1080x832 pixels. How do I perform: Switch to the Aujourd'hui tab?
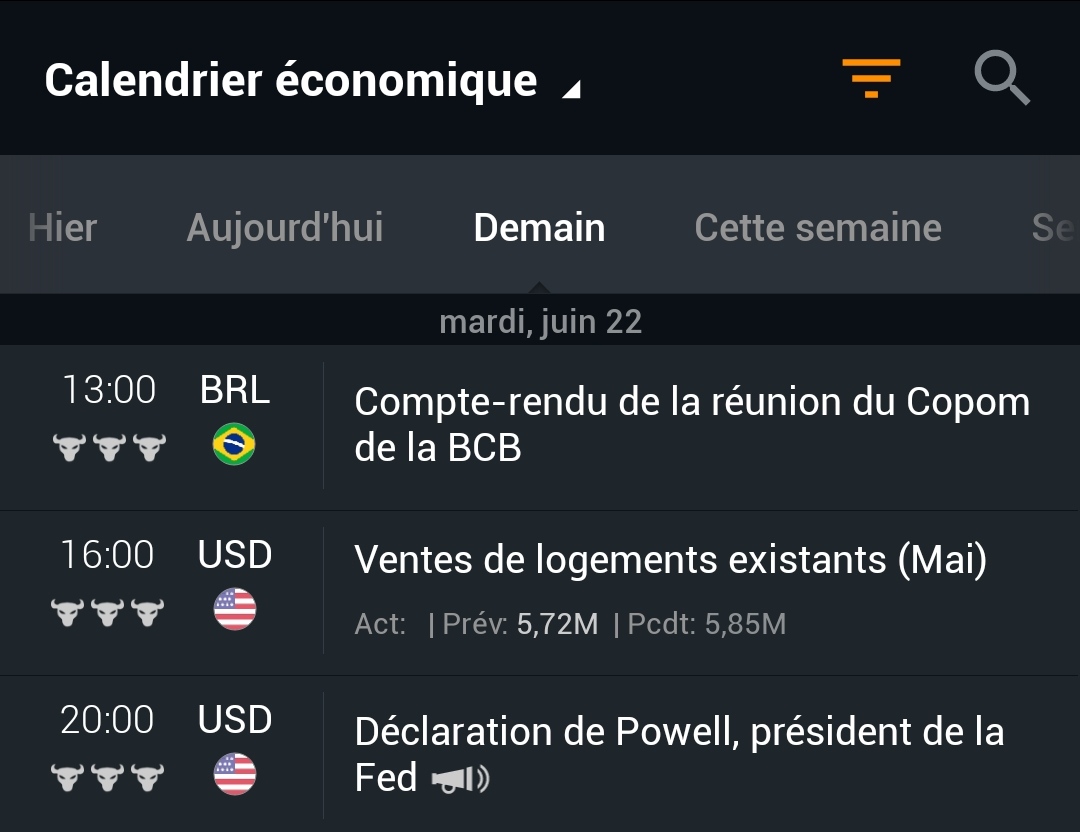click(x=285, y=228)
